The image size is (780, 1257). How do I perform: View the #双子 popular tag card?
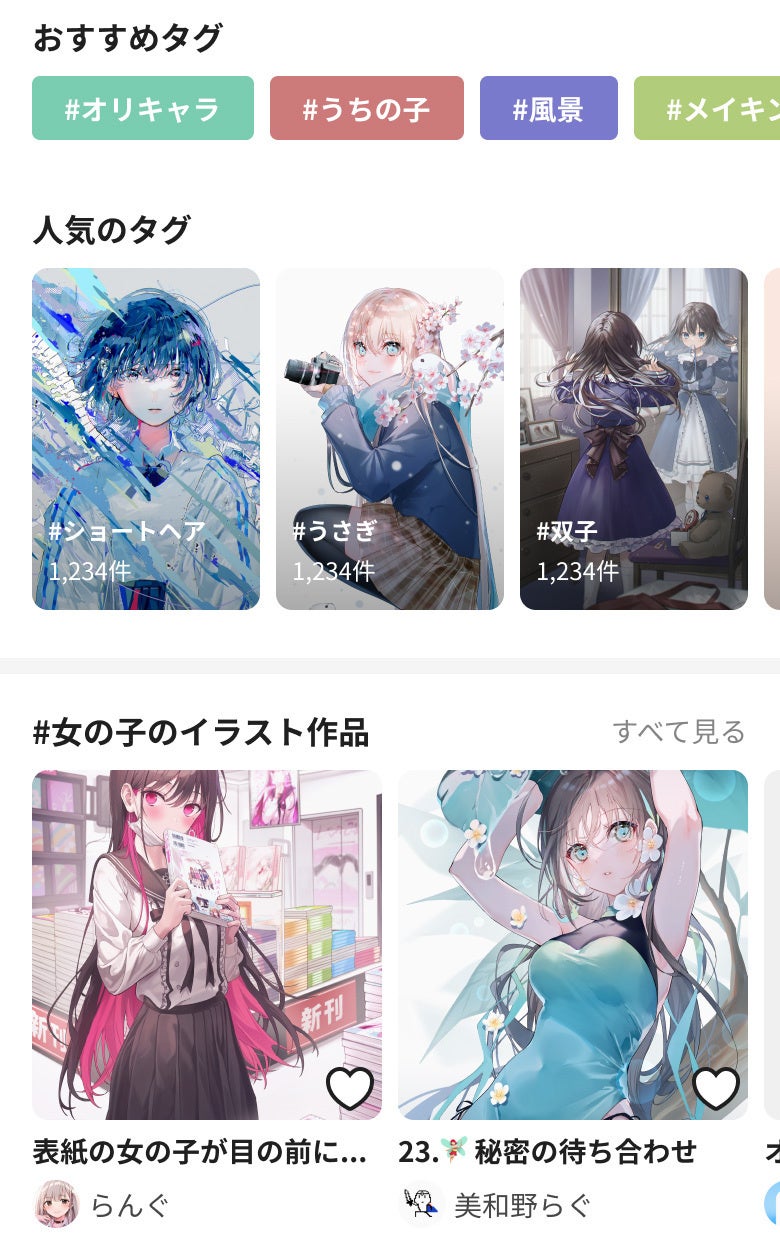tap(634, 439)
